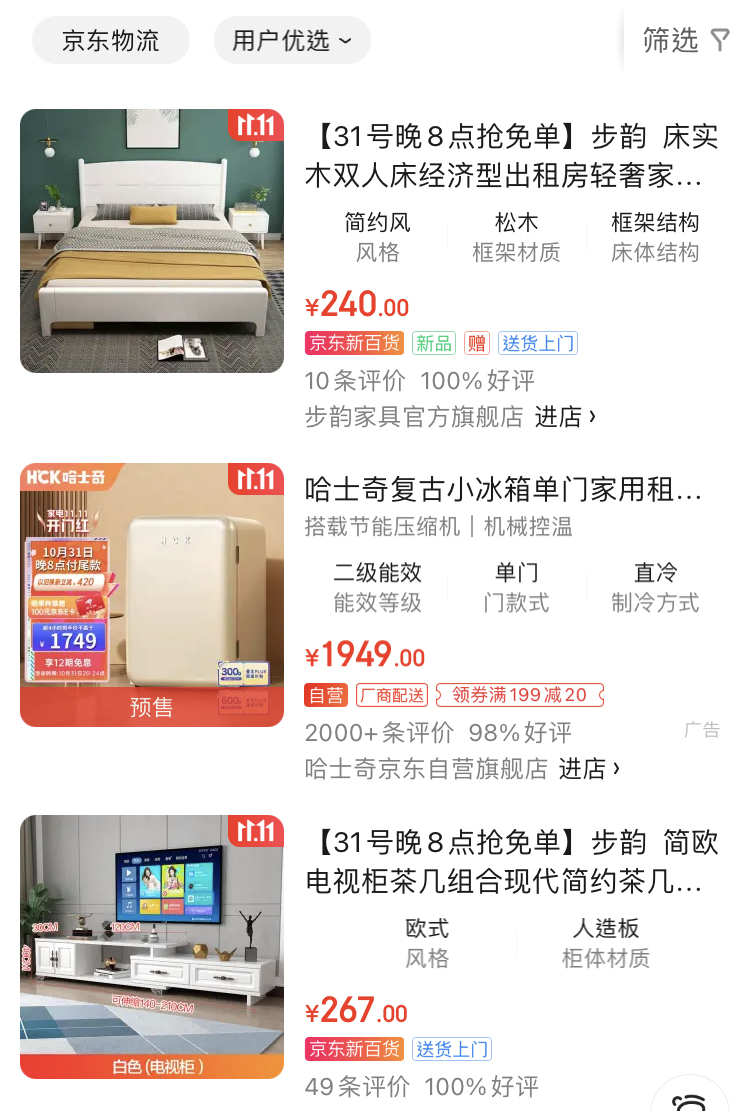Open the 步韵 简欧电视柜茶几 listing

[x=512, y=861]
